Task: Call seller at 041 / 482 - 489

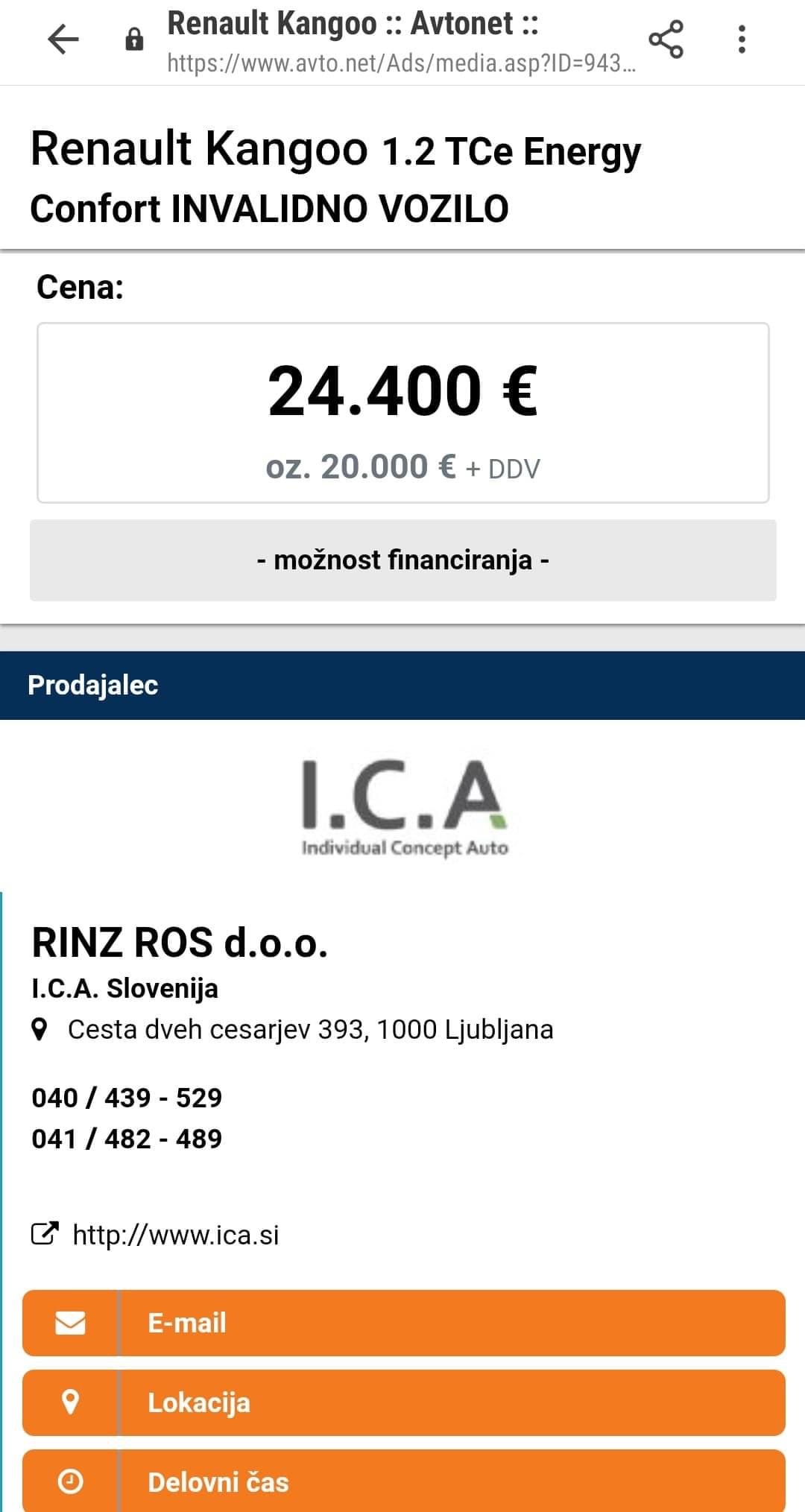Action: pos(127,1139)
